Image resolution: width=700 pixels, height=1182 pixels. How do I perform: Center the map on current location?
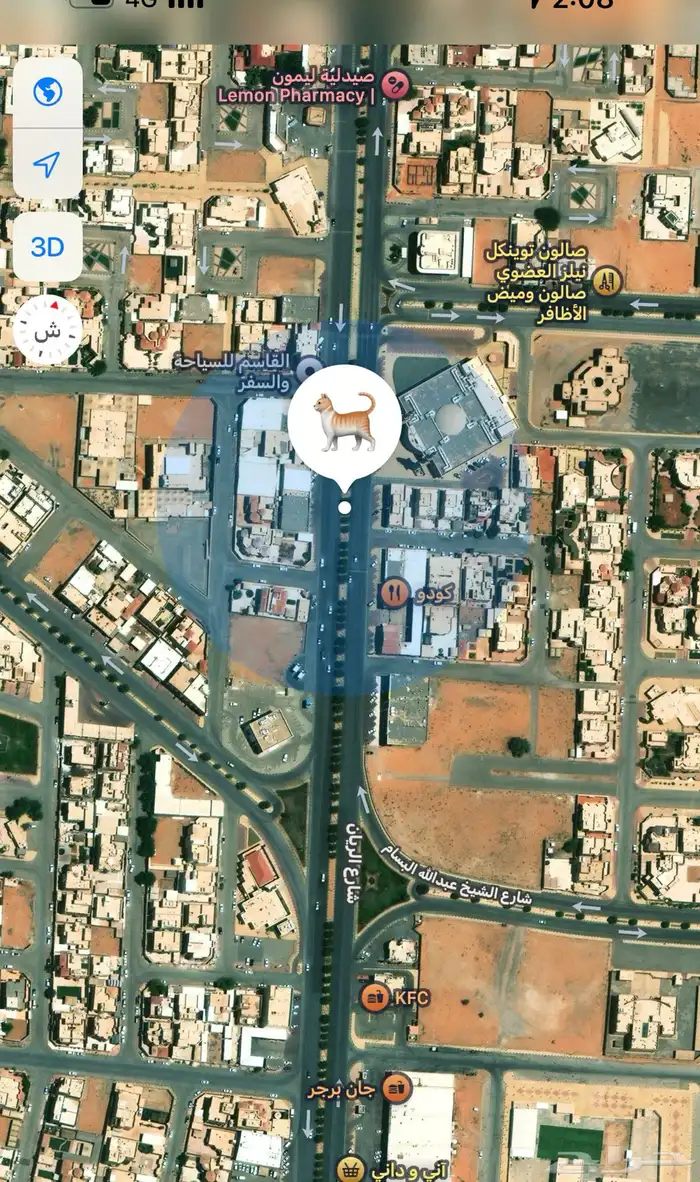tap(47, 165)
